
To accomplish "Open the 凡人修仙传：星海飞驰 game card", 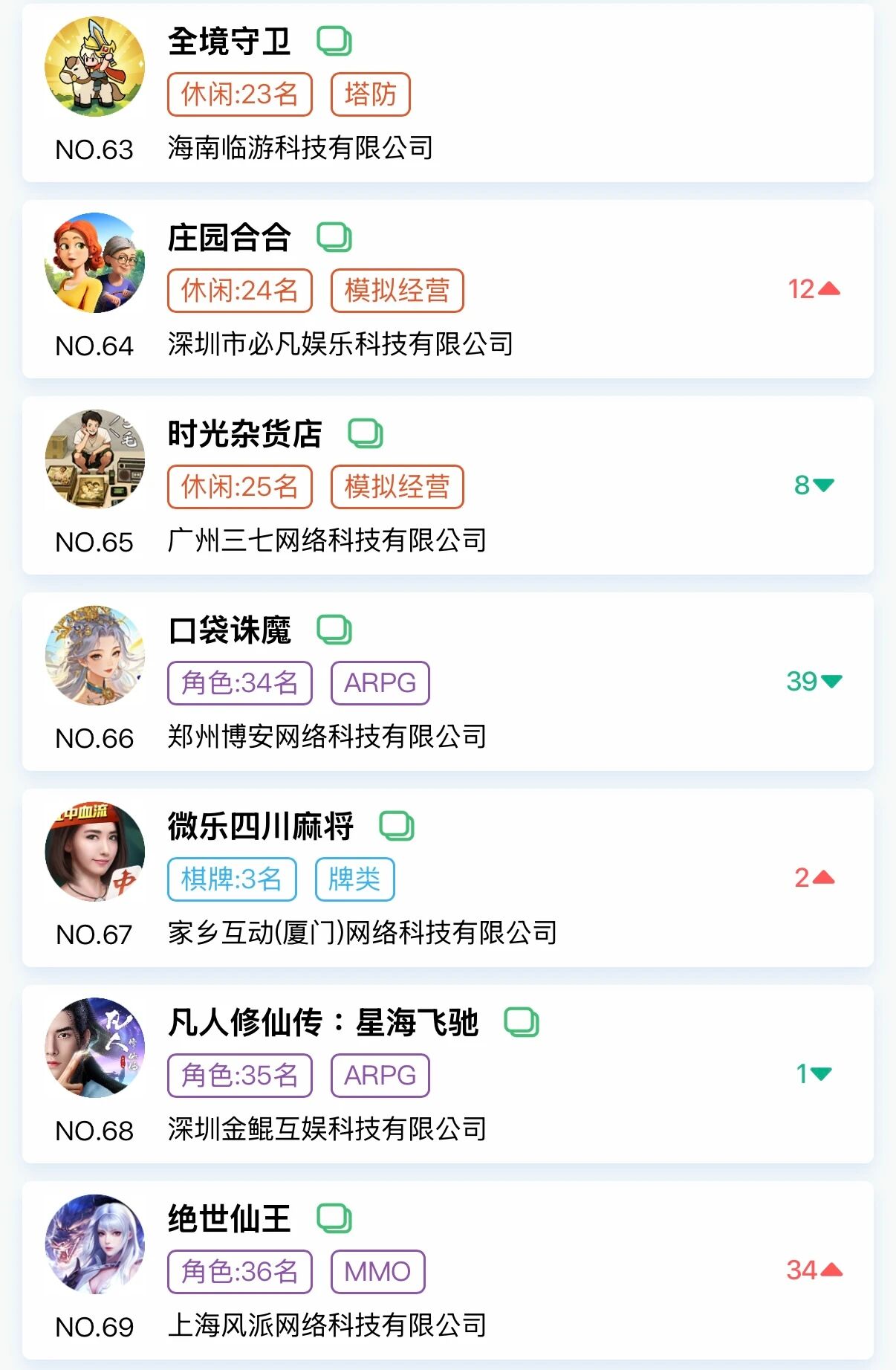I will [x=632, y=1074].
